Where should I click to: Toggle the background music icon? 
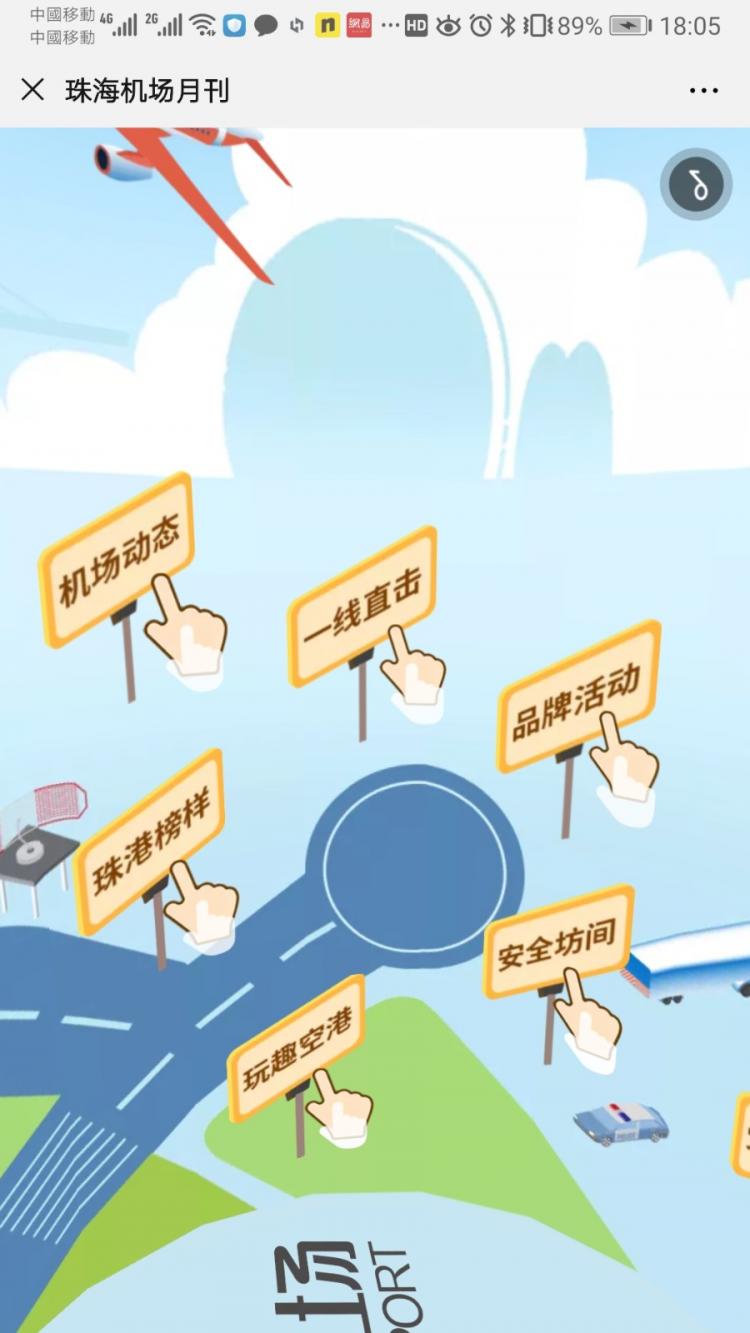pos(696,184)
